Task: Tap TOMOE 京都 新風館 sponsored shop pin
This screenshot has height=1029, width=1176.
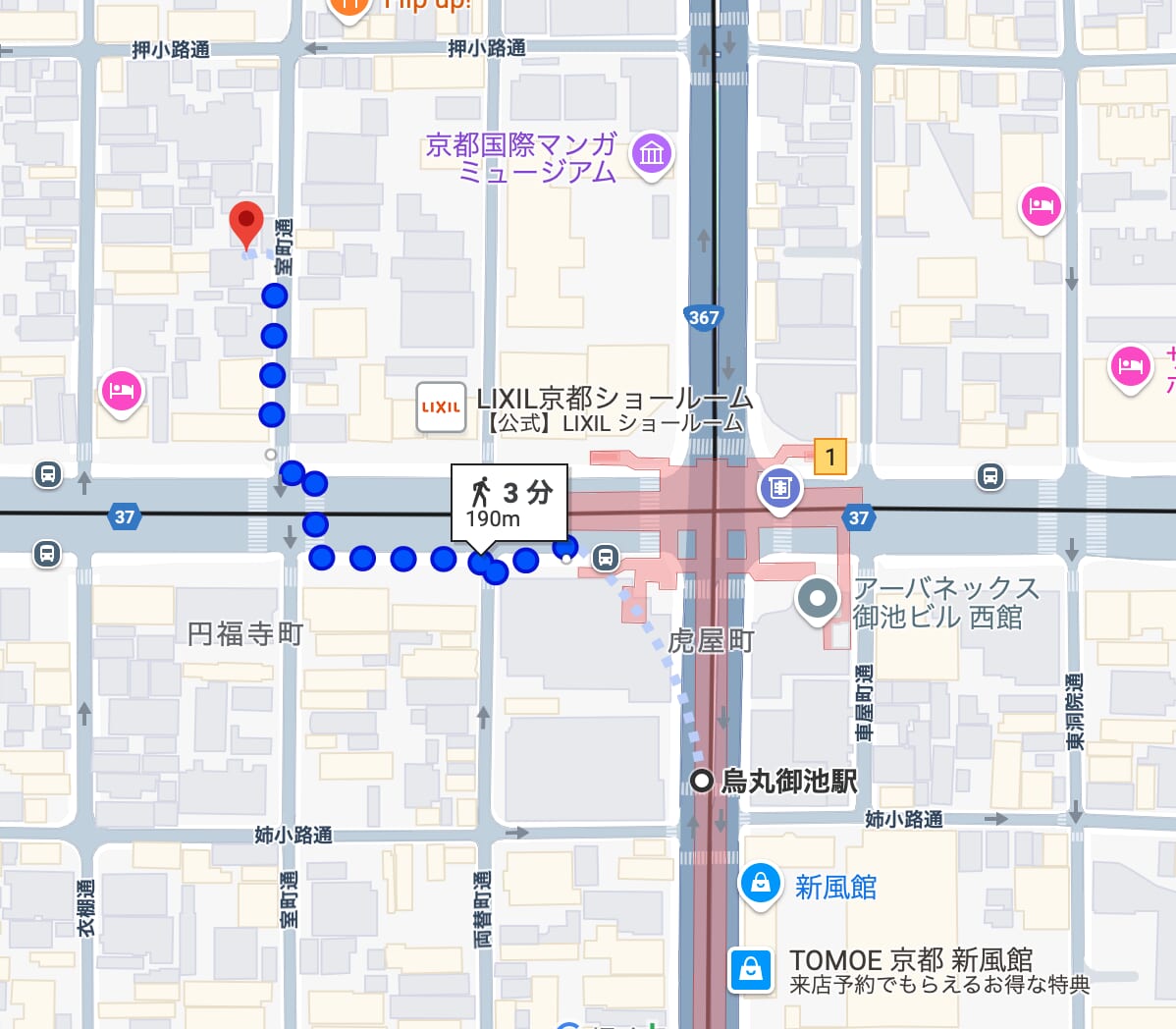Action: pyautogui.click(x=751, y=969)
